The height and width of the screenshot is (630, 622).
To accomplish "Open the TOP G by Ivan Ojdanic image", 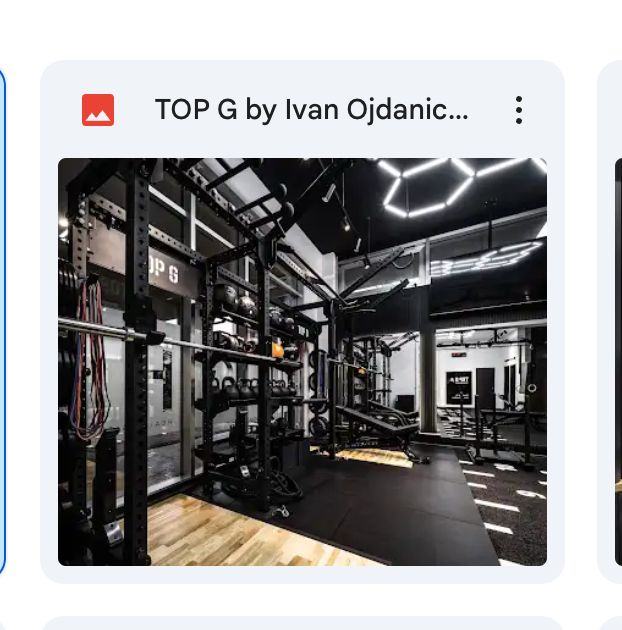I will tap(302, 361).
